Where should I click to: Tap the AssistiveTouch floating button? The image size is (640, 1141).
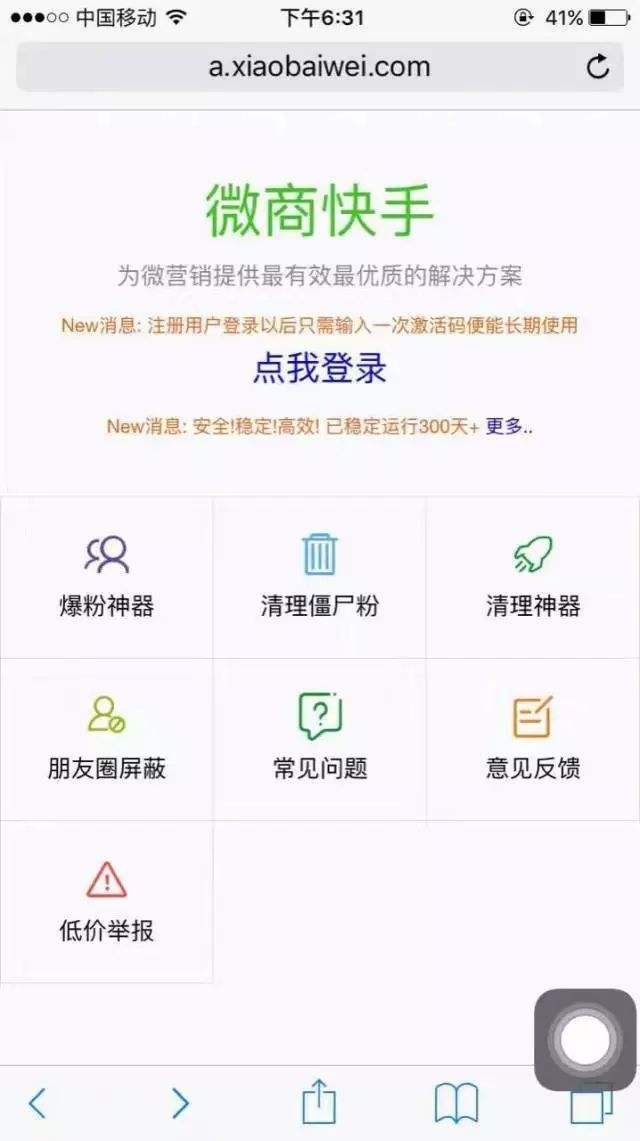[x=585, y=1040]
